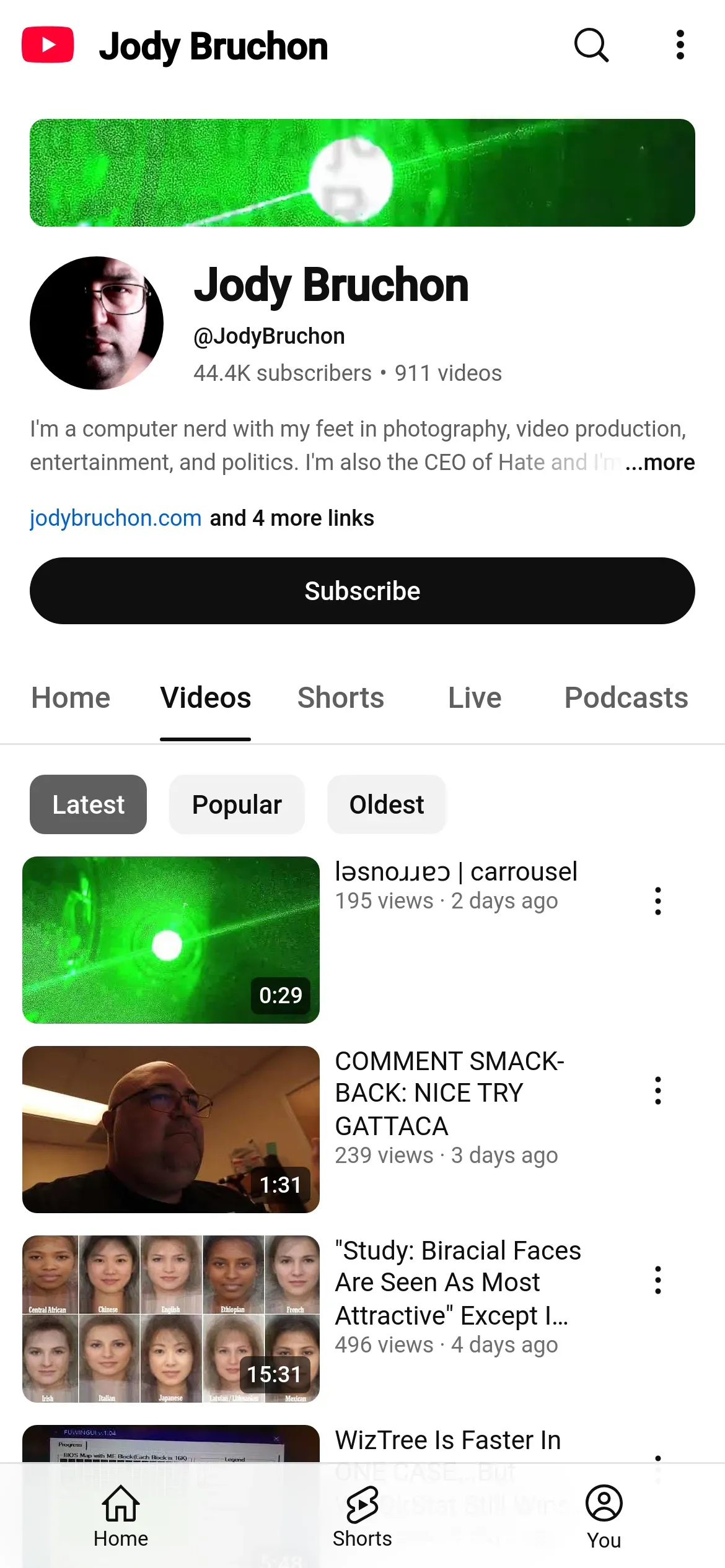Open options for the carrousel video
The height and width of the screenshot is (1568, 725).
658,901
